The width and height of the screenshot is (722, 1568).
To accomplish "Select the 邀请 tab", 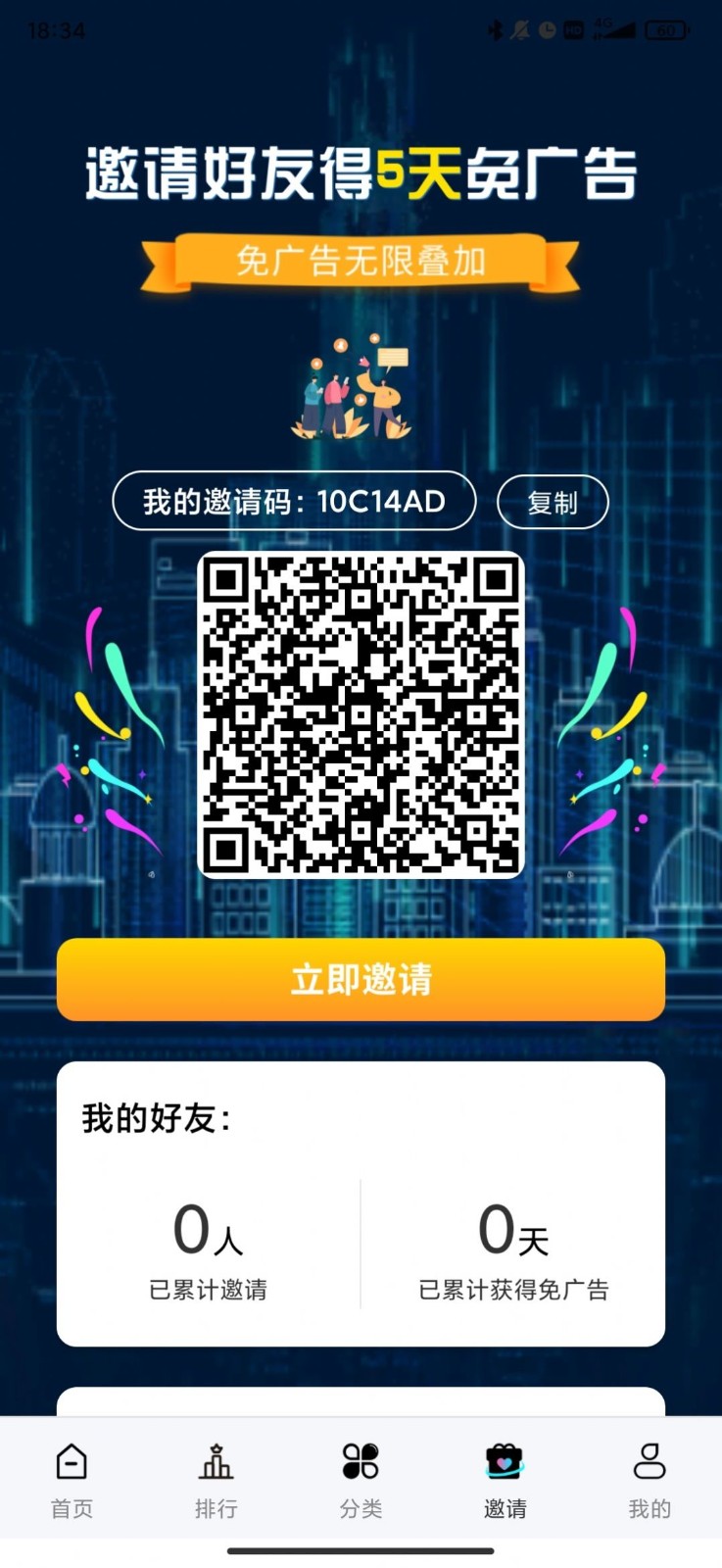I will click(x=505, y=1479).
